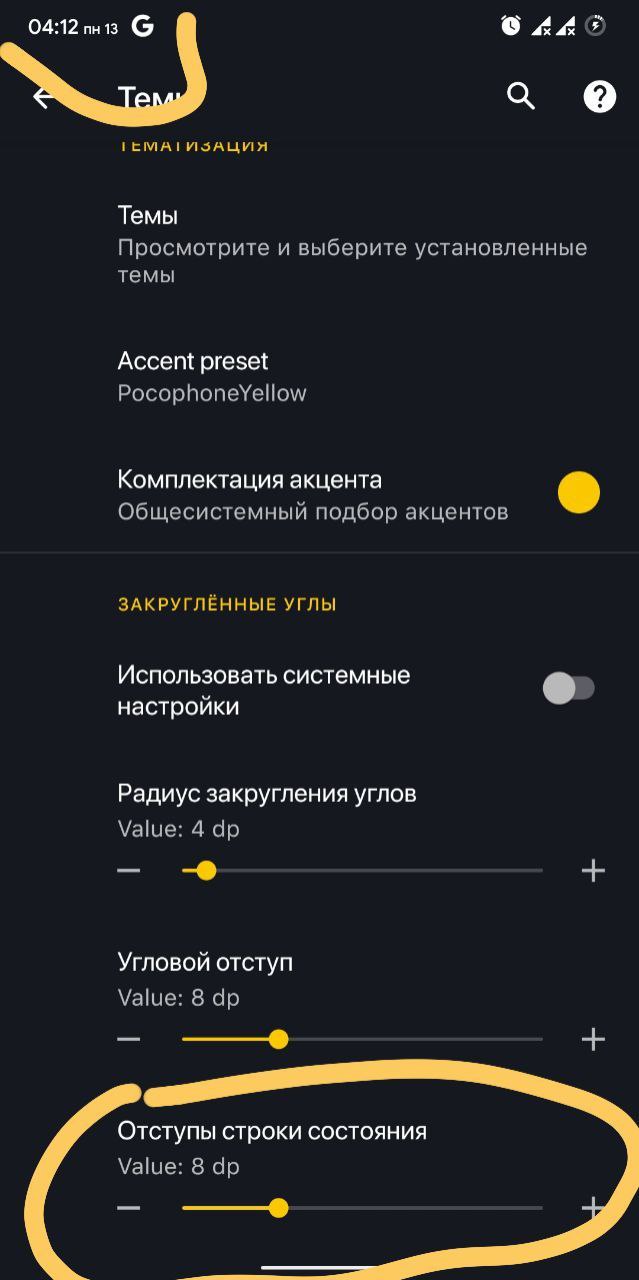Increase Радиус закругления углов with plus
Screen dimensions: 639x1280
593,871
